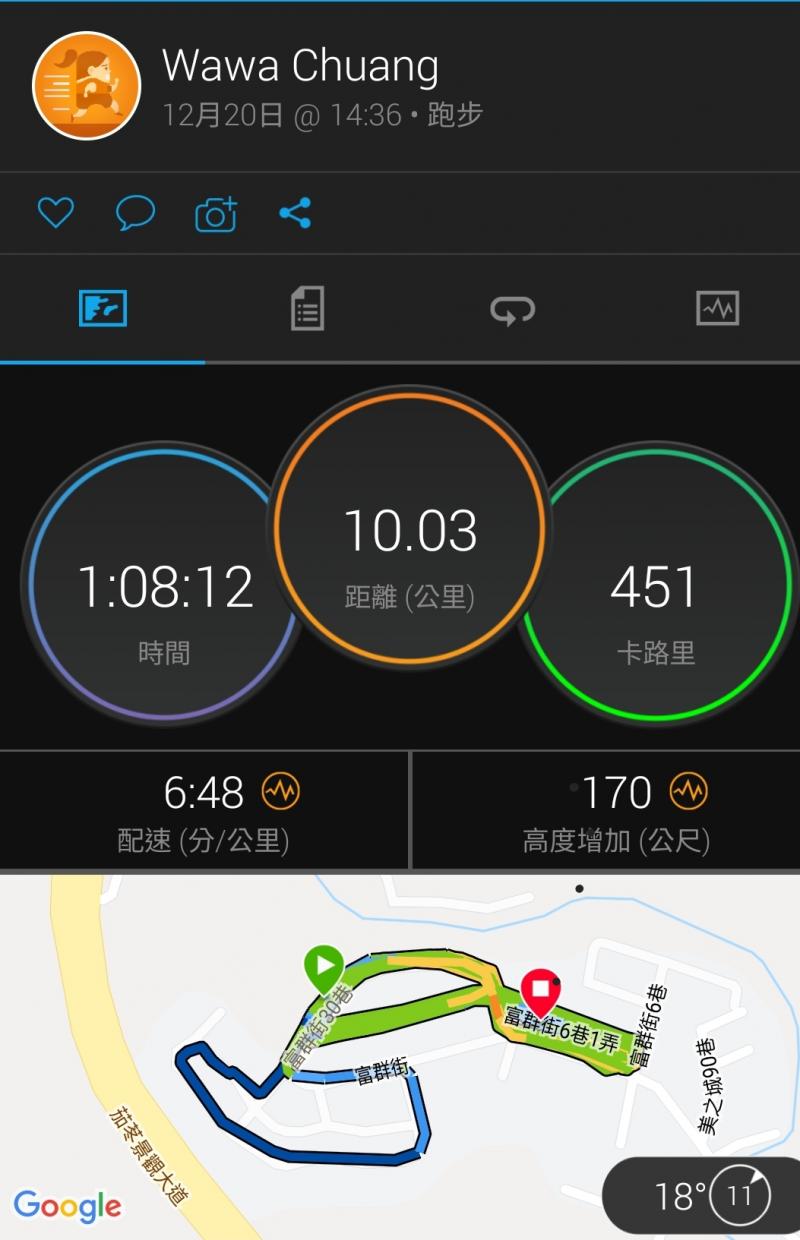Switch to the charts tab
The height and width of the screenshot is (1240, 800).
(717, 309)
